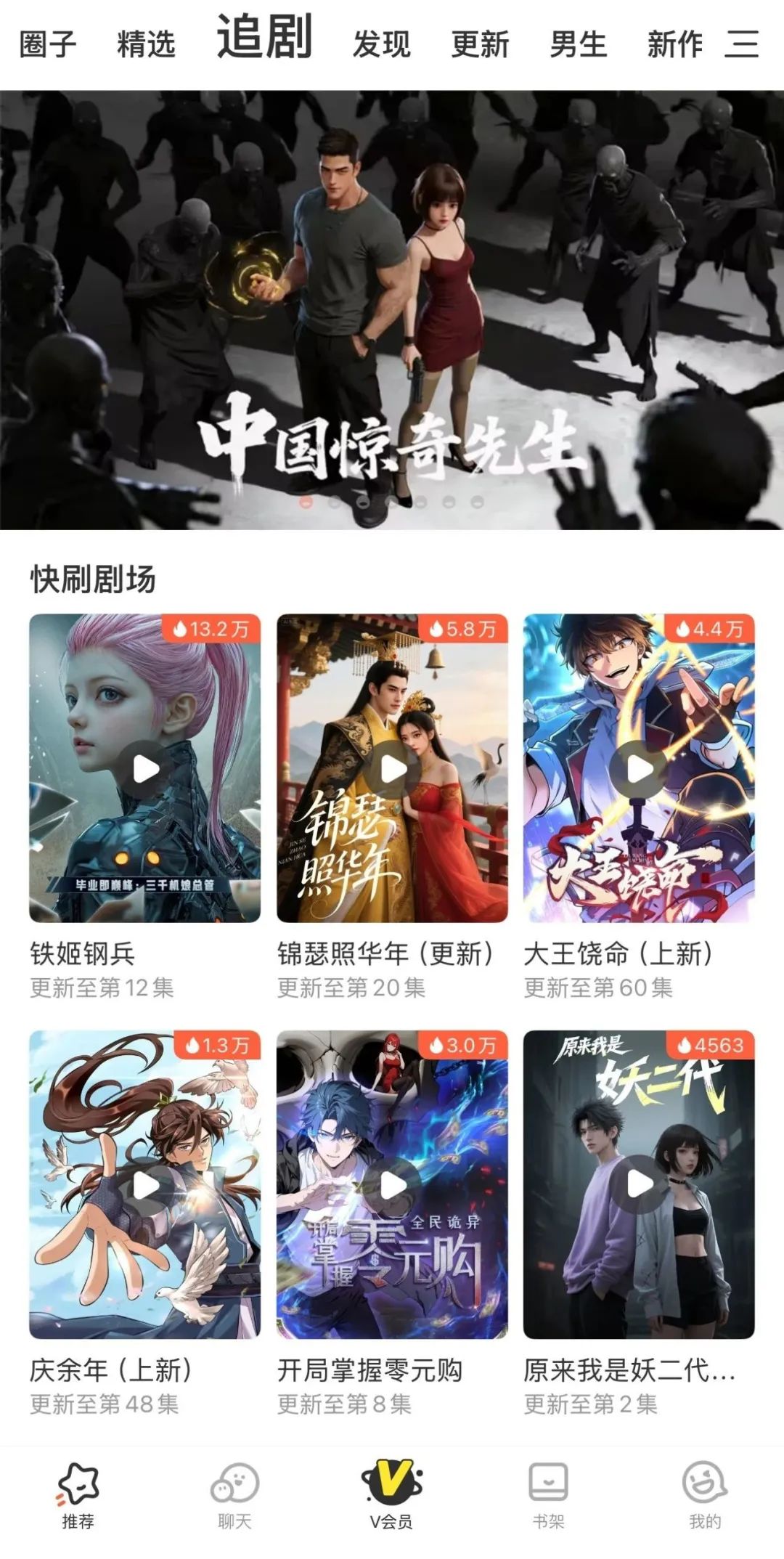The height and width of the screenshot is (1559, 784).
Task: Open the 庆余年 series card
Action: [x=145, y=1184]
